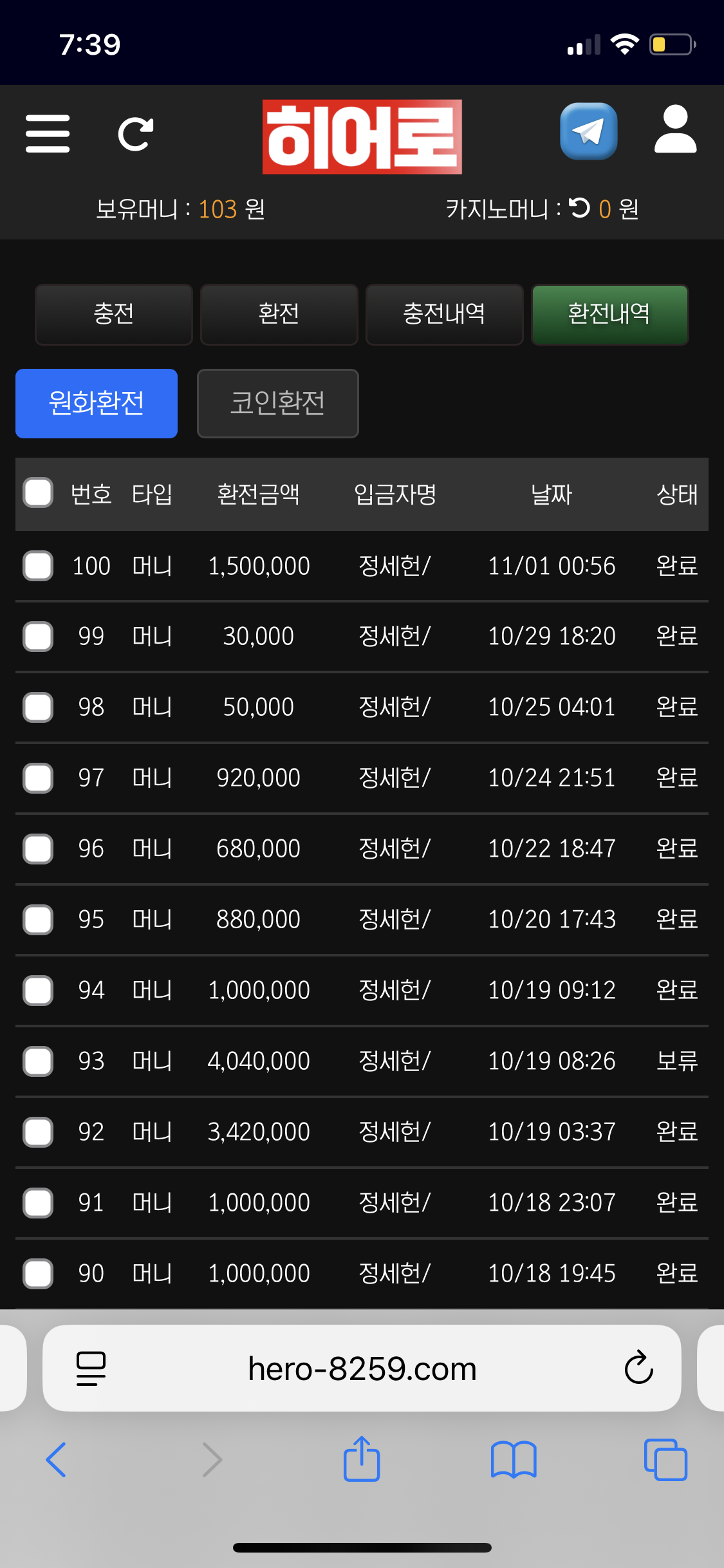The height and width of the screenshot is (1568, 724).
Task: Select the 환전내역 tab
Action: (x=609, y=314)
